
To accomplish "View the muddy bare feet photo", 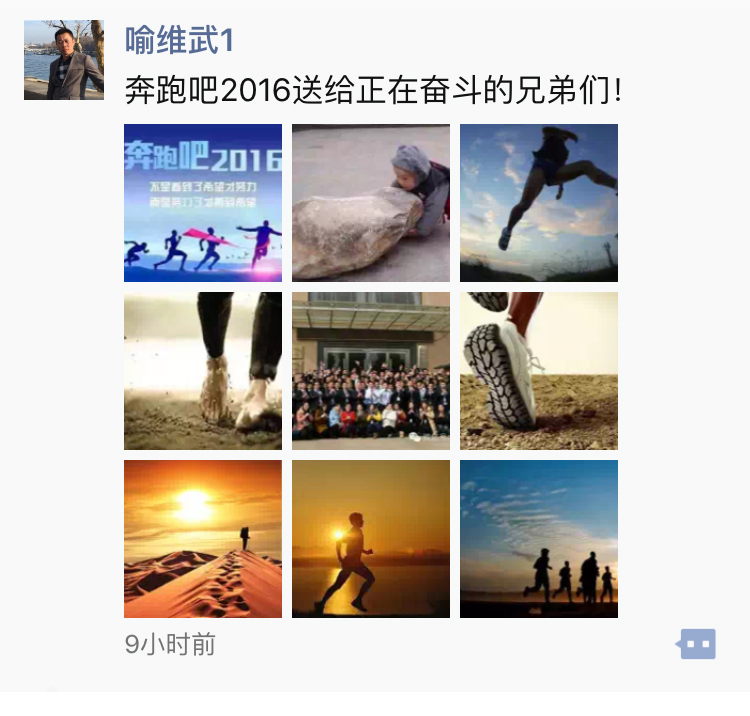I will [203, 371].
